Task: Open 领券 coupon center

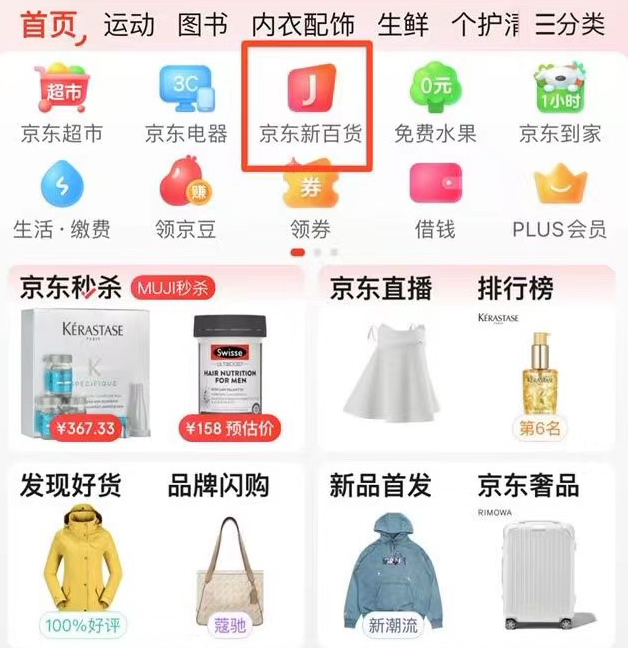Action: point(310,202)
